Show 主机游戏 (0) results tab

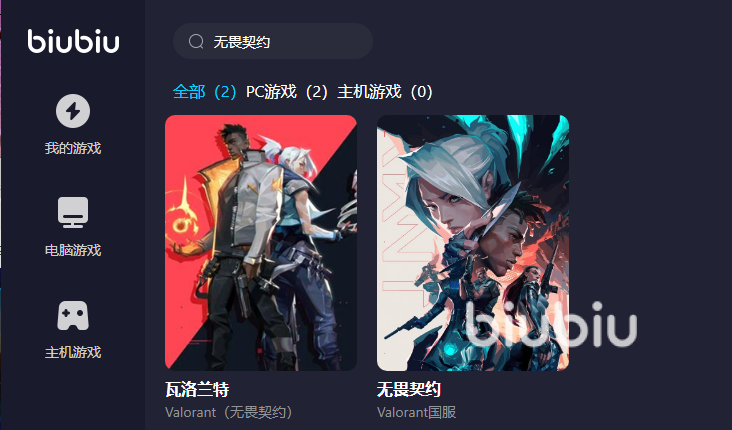point(385,92)
